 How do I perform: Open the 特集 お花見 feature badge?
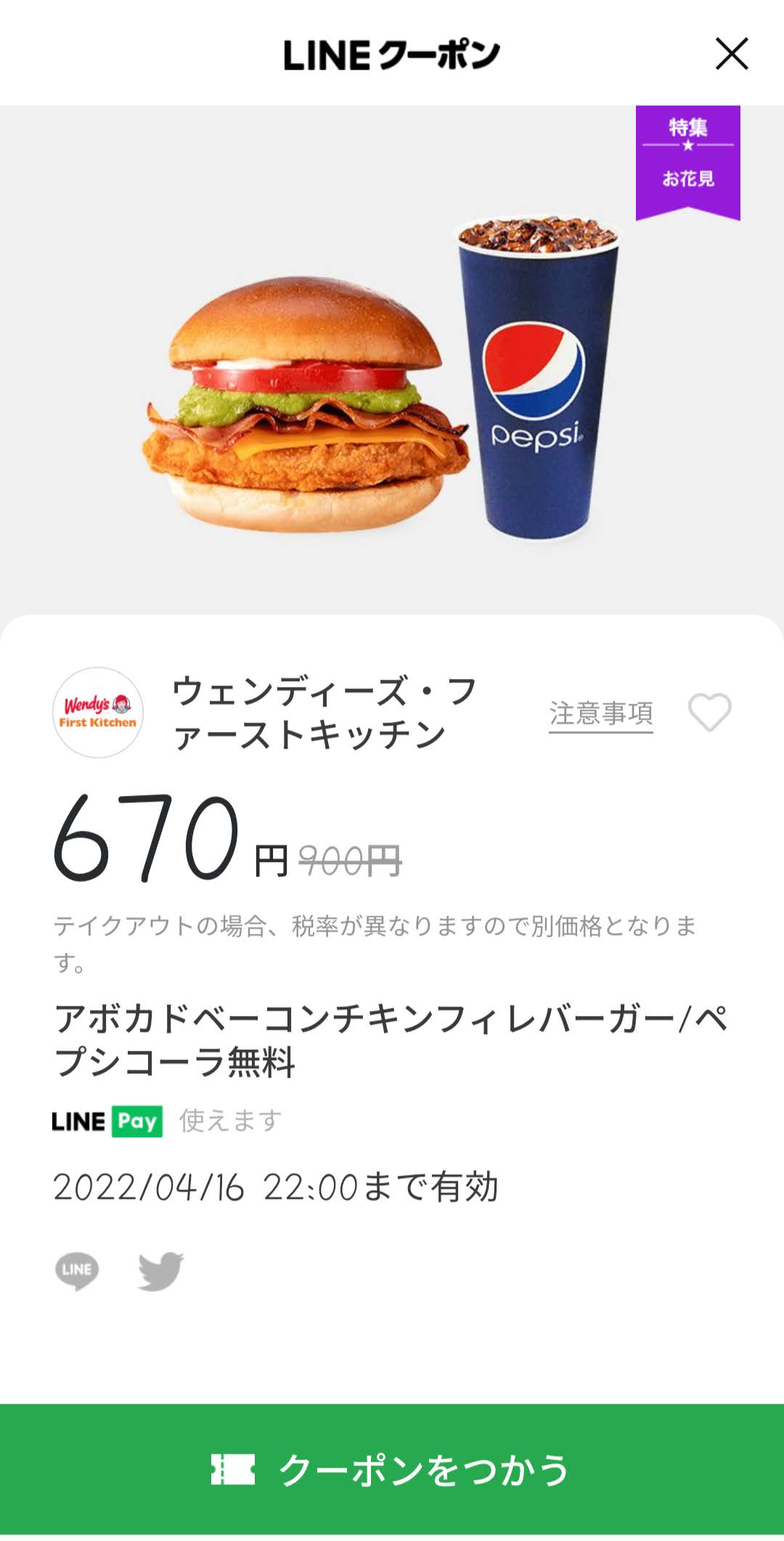point(688,162)
